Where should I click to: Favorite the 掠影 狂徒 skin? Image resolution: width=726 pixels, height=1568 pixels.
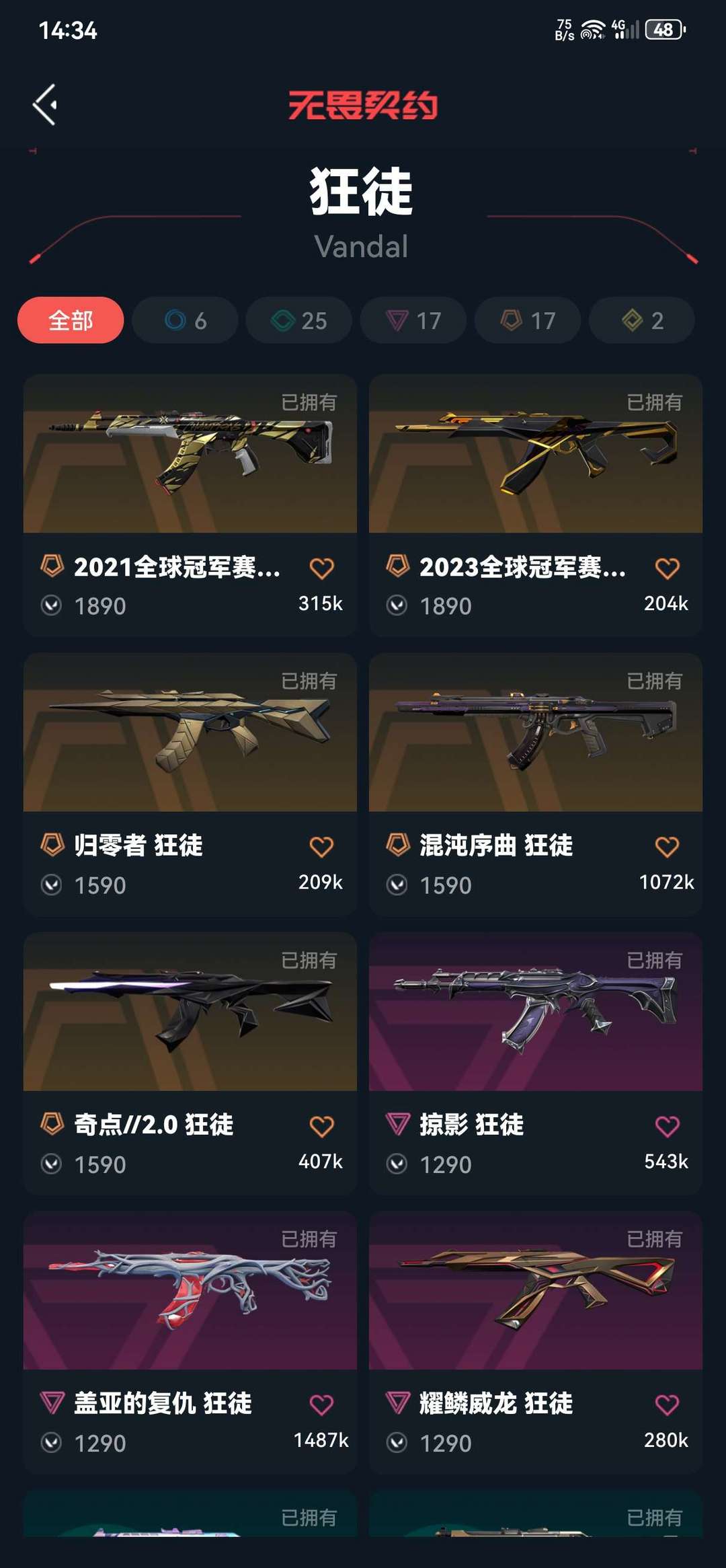667,1126
